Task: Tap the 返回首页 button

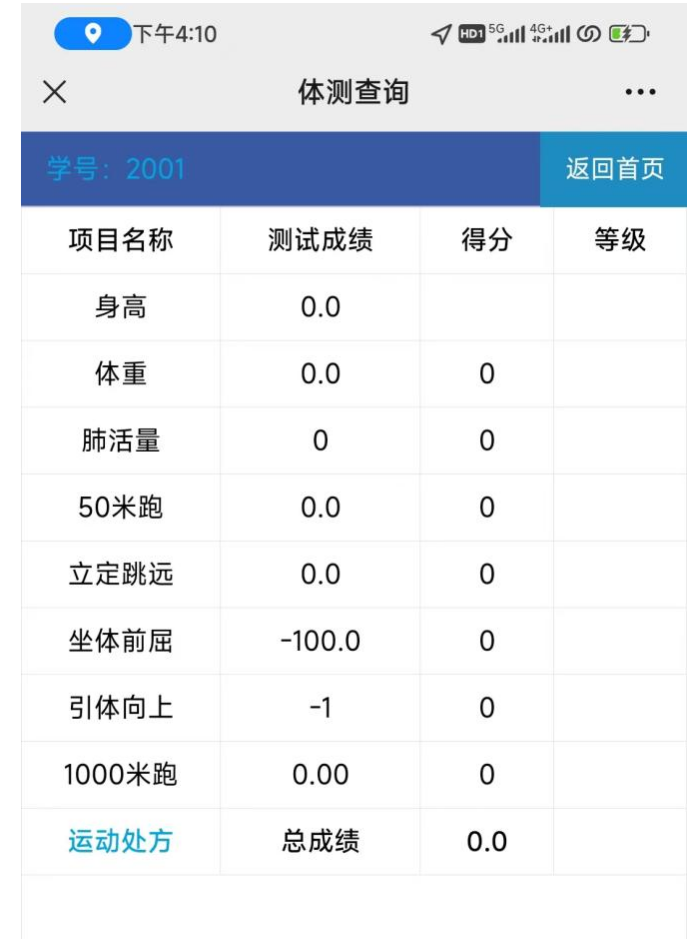Action: 614,169
